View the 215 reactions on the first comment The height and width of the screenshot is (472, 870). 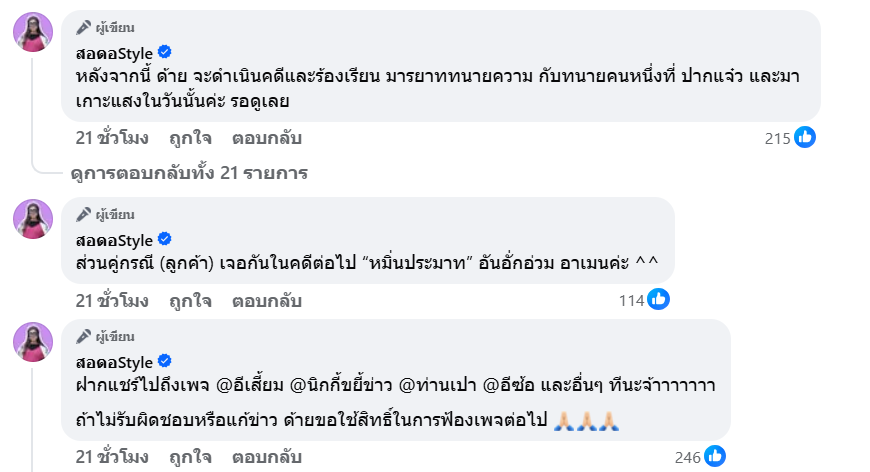click(x=790, y=138)
